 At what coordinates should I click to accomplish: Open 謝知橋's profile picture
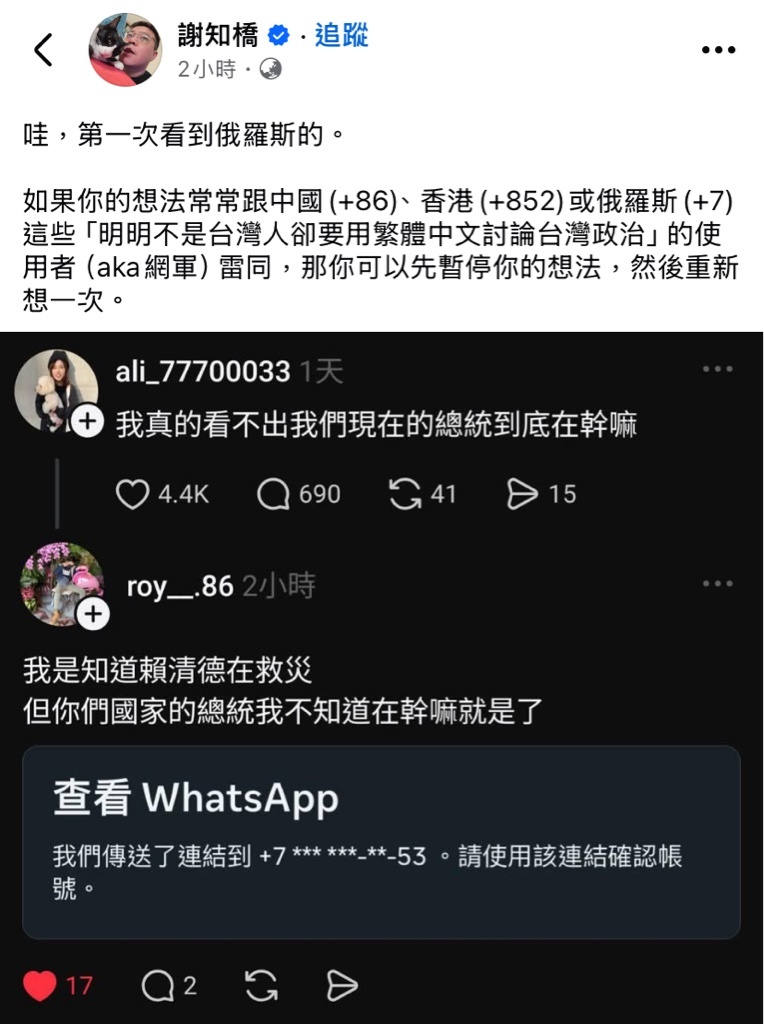click(125, 50)
